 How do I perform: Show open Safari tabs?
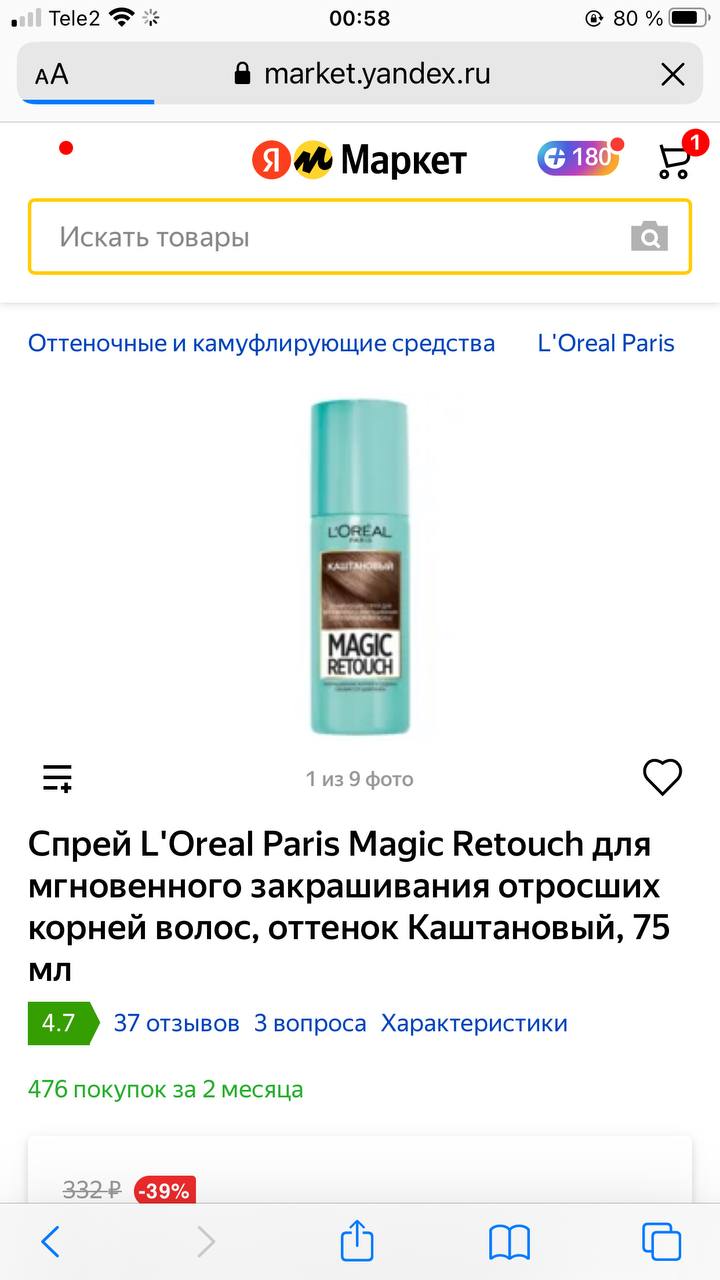tap(662, 1242)
